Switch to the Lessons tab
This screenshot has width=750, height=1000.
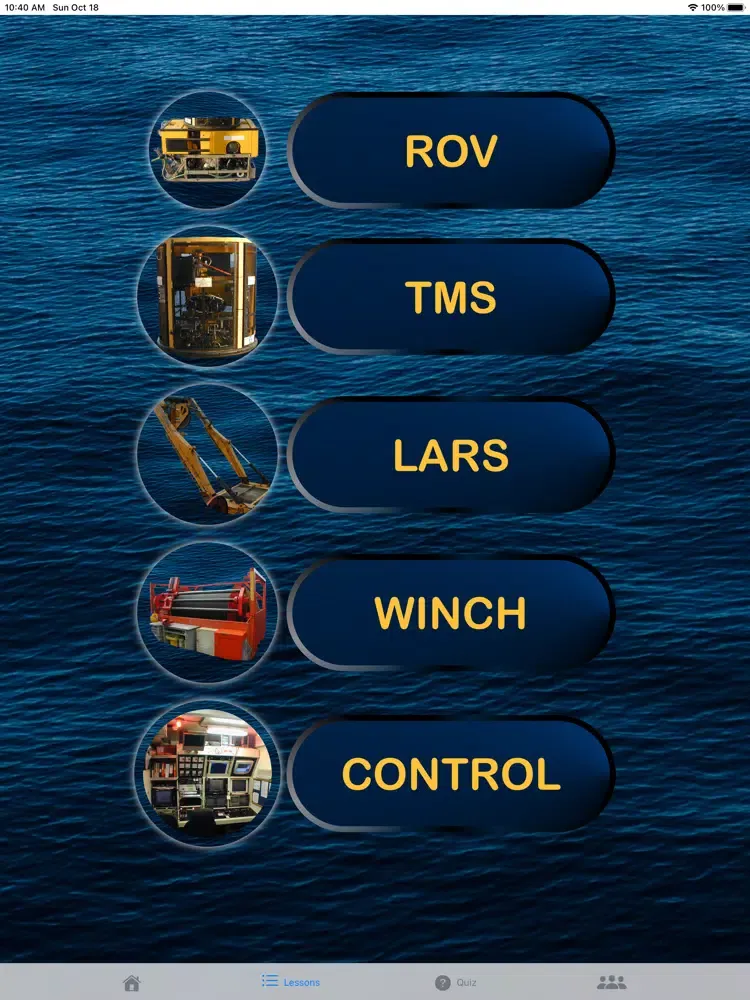pos(291,983)
